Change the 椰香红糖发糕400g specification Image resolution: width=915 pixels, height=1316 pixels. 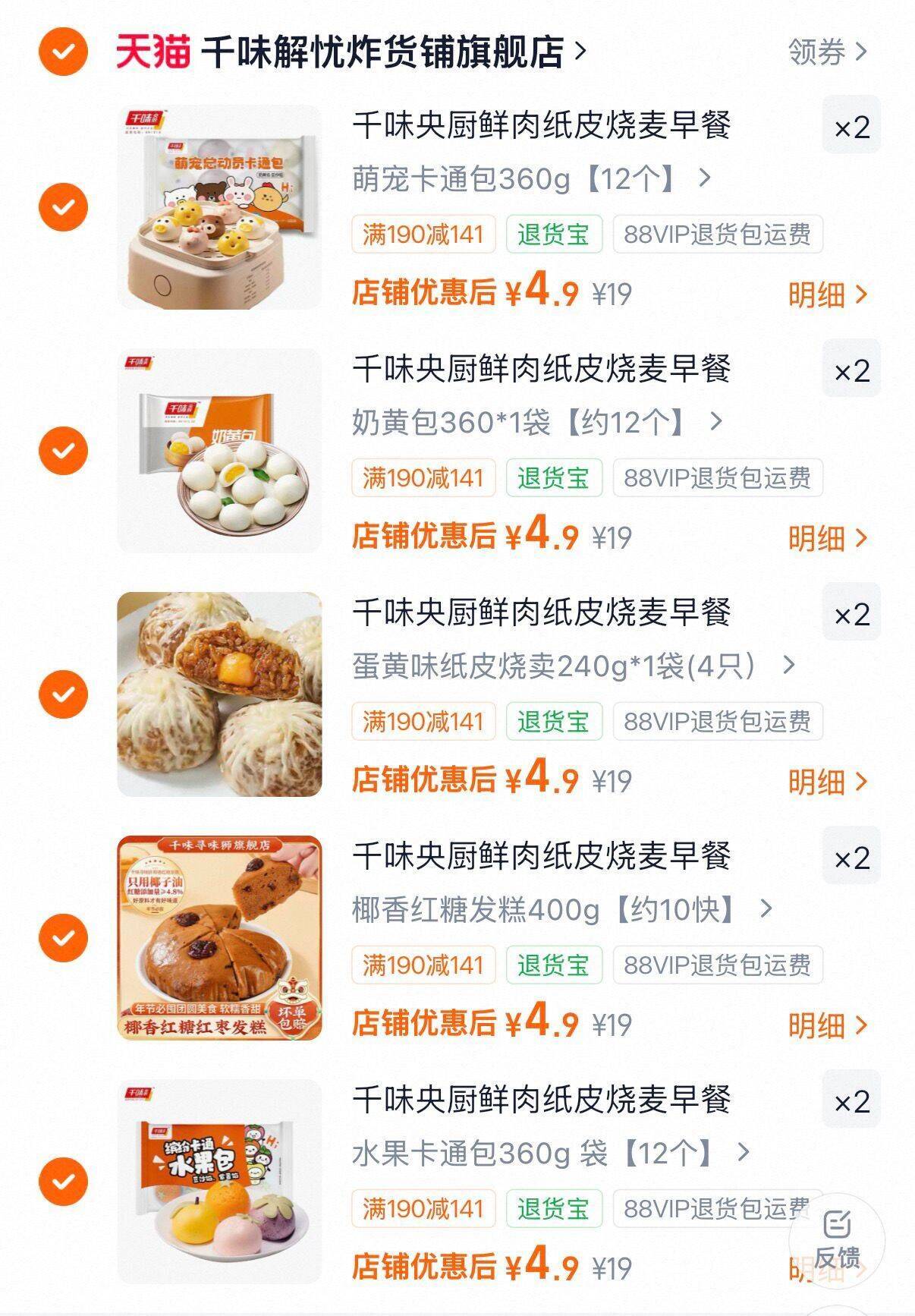tap(562, 909)
